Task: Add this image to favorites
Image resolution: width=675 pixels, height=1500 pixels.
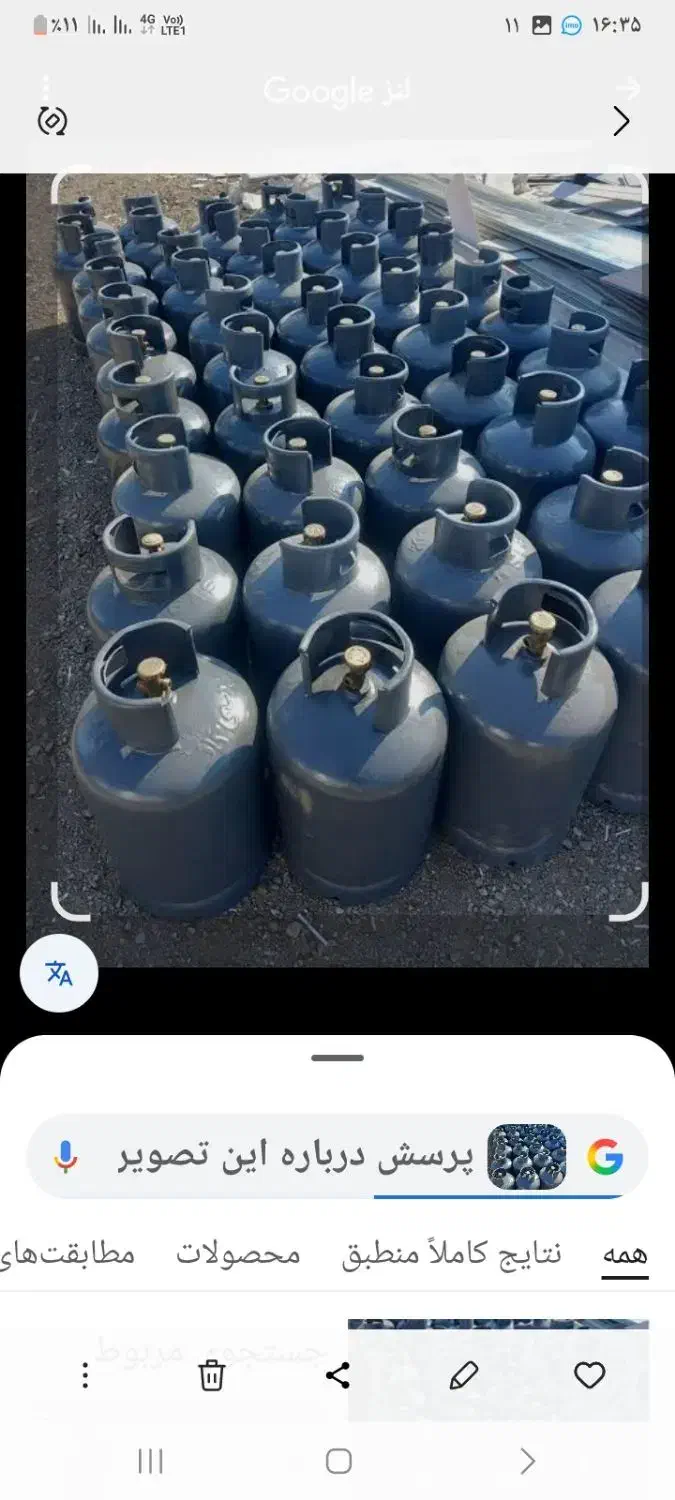Action: (x=589, y=1376)
